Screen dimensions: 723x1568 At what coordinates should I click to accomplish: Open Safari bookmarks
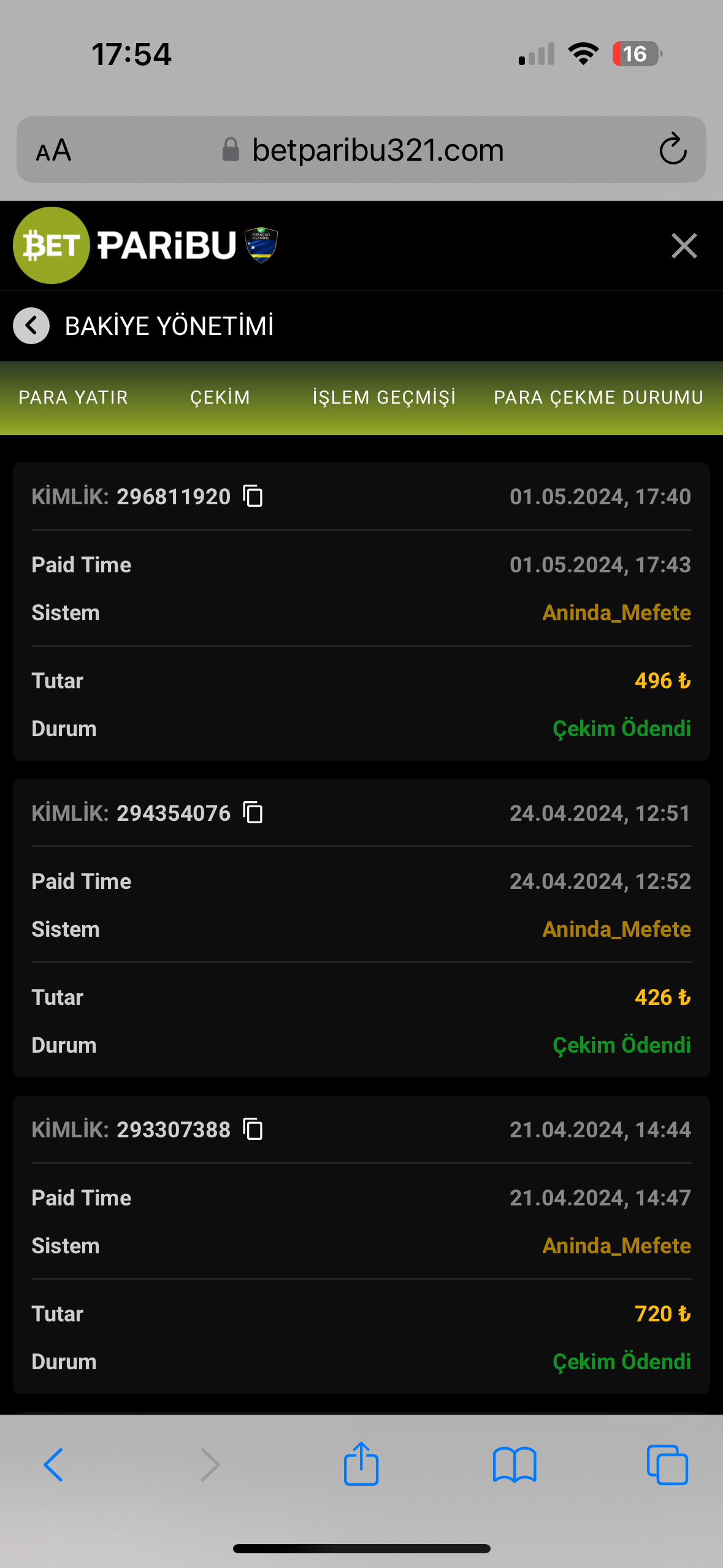(515, 1465)
